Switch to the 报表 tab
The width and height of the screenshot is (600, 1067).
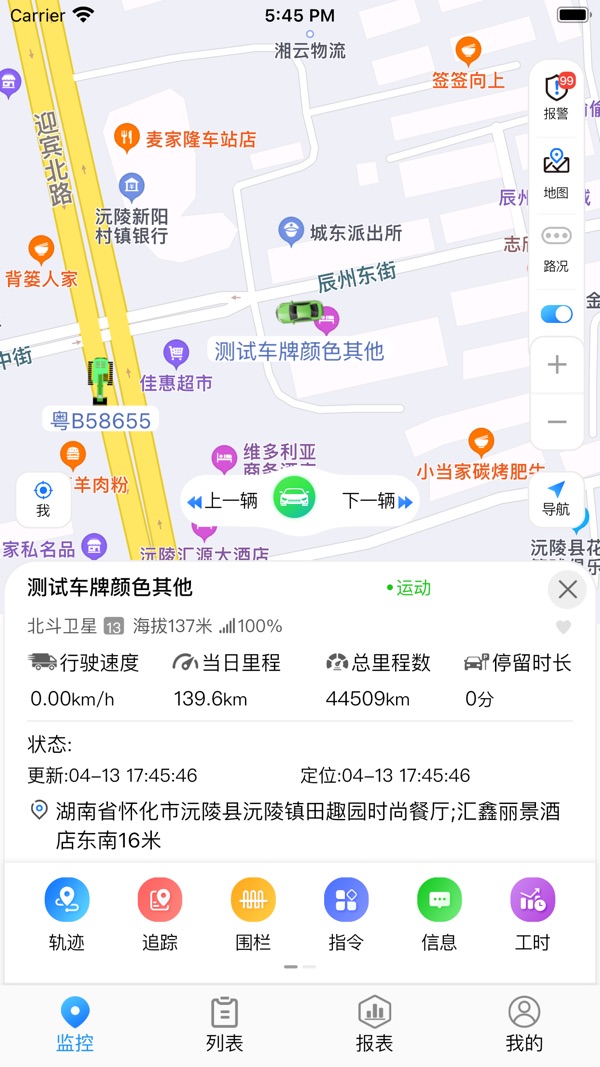(375, 1025)
